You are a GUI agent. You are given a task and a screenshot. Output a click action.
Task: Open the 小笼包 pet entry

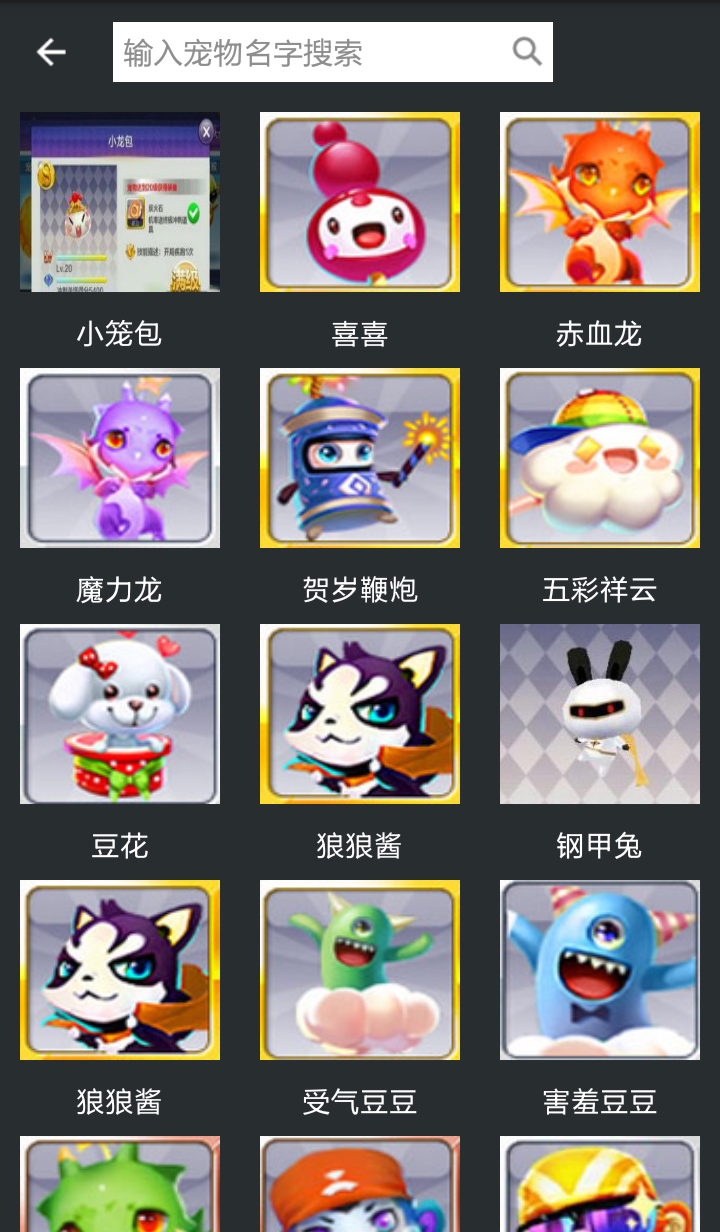click(x=119, y=201)
